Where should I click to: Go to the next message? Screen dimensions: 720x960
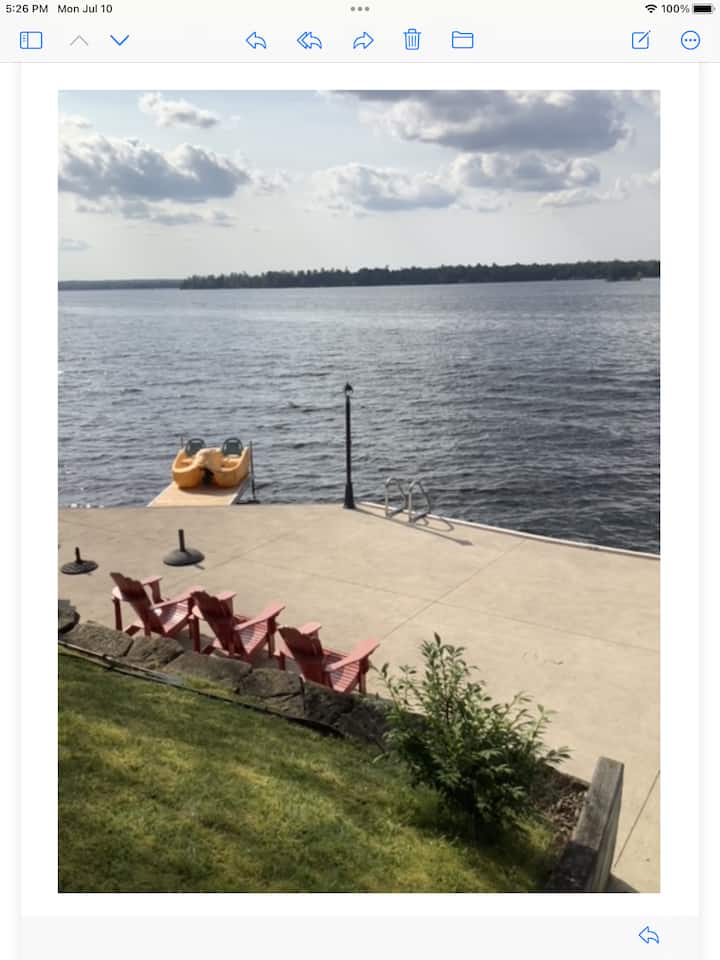pyautogui.click(x=120, y=40)
